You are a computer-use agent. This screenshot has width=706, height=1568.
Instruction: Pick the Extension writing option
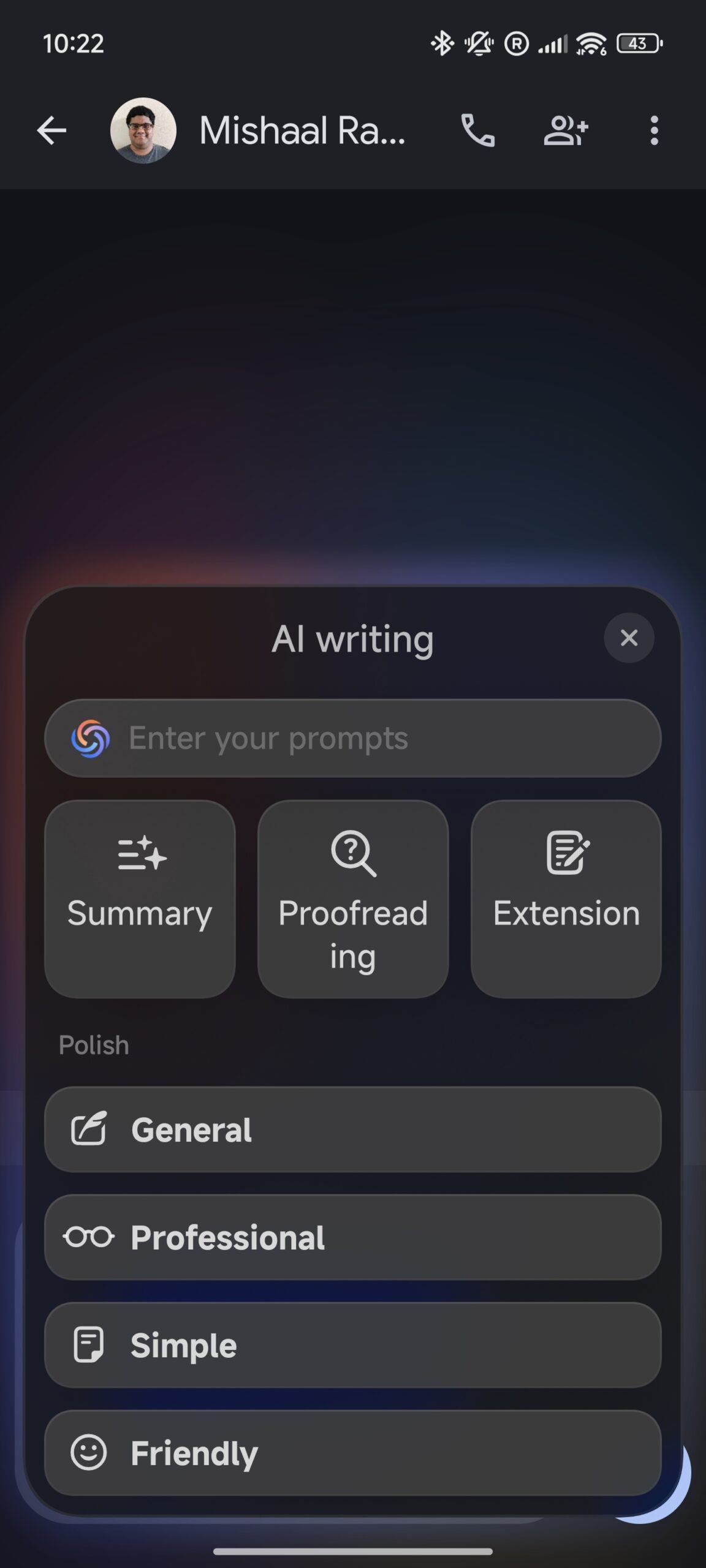pos(566,899)
